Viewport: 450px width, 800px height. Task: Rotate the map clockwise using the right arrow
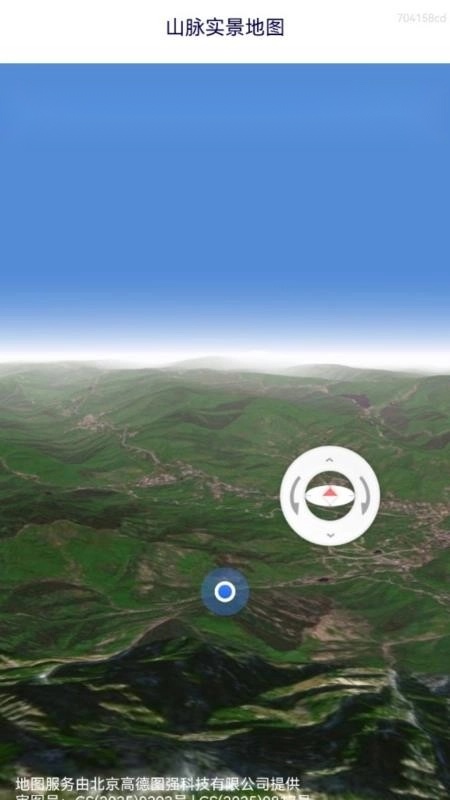point(365,495)
